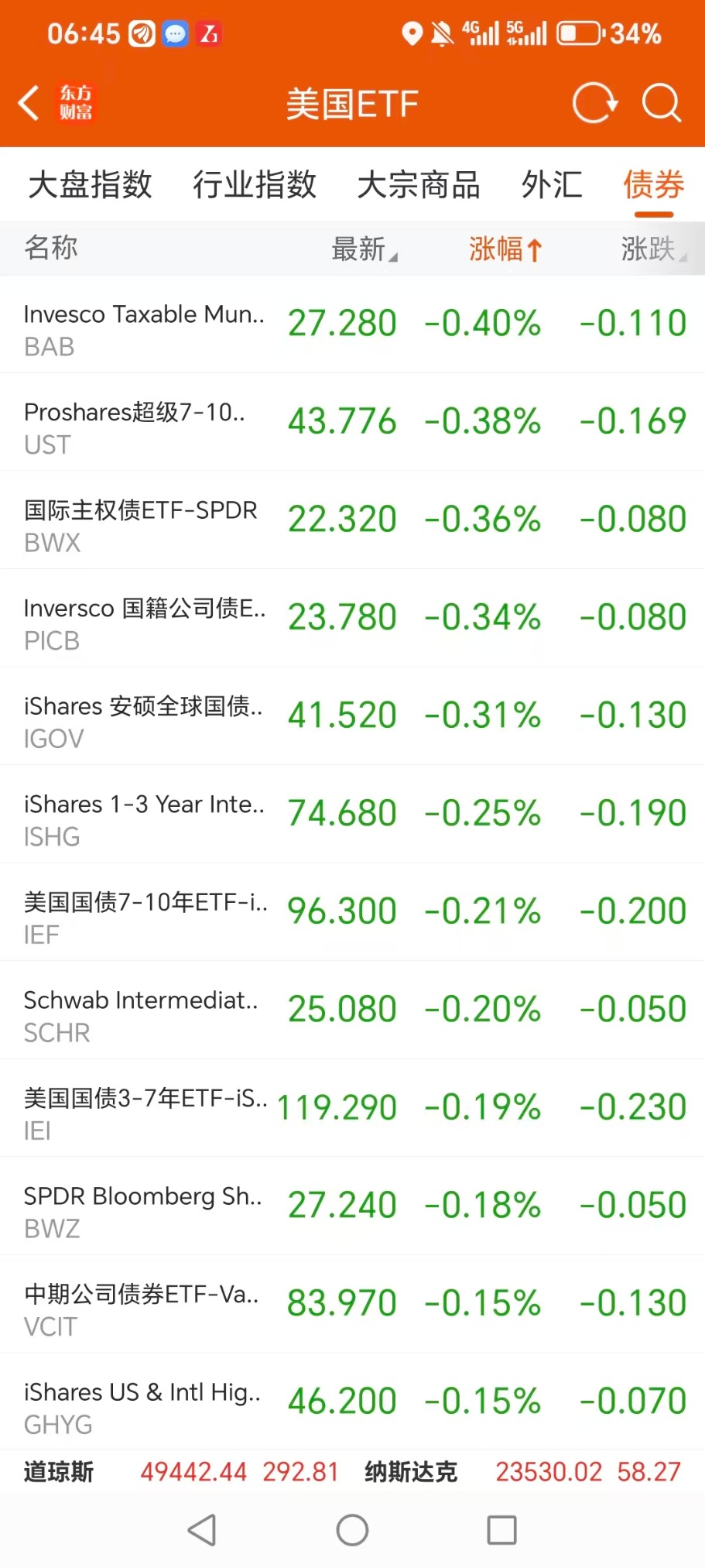Screen dimensions: 705x1568
Task: Open the search magnifier icon
Action: coord(662,103)
